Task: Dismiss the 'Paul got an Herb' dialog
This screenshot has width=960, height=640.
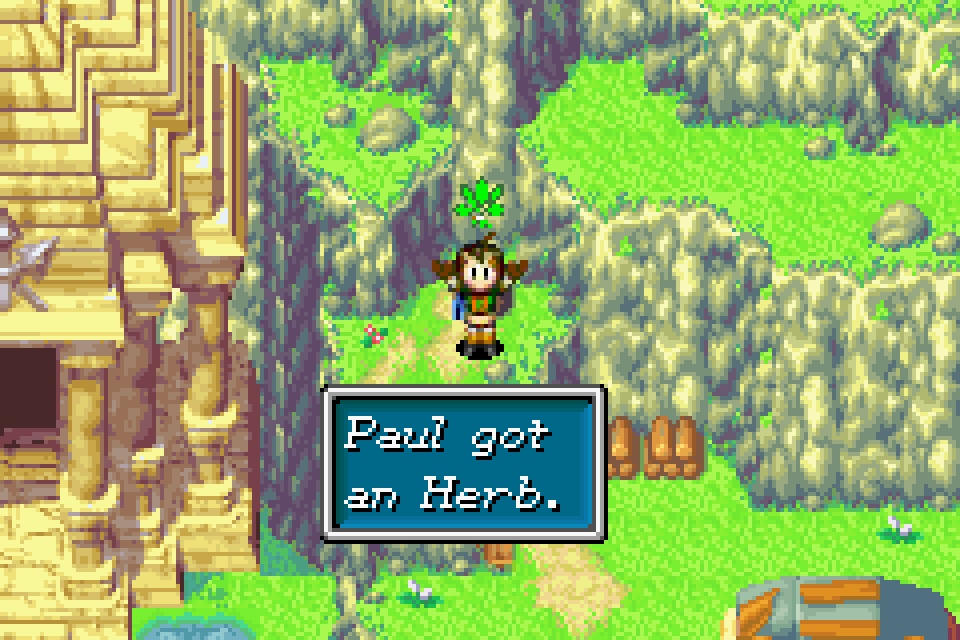Action: point(465,463)
